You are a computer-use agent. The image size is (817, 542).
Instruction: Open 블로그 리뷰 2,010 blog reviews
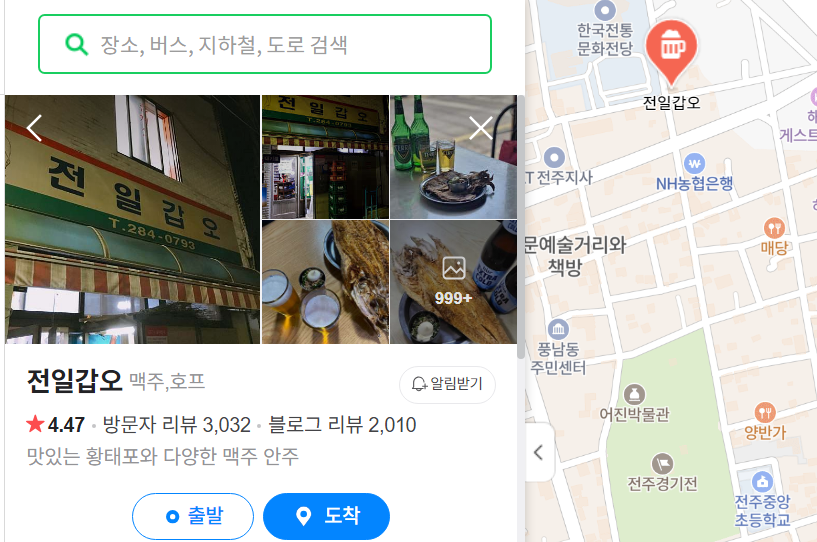click(342, 425)
